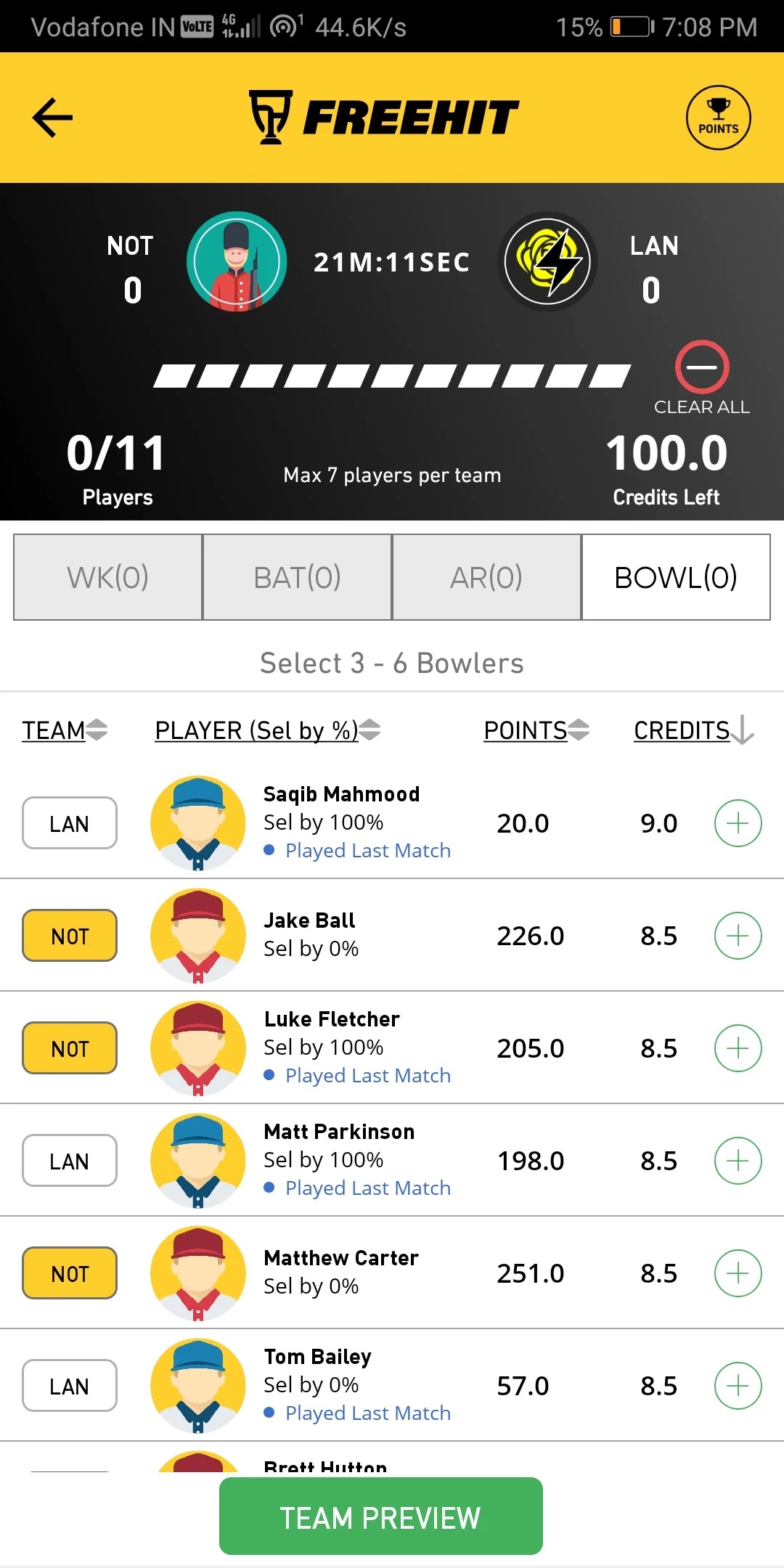784x1568 pixels.
Task: Add Matthew Carter to the team
Action: click(738, 1273)
